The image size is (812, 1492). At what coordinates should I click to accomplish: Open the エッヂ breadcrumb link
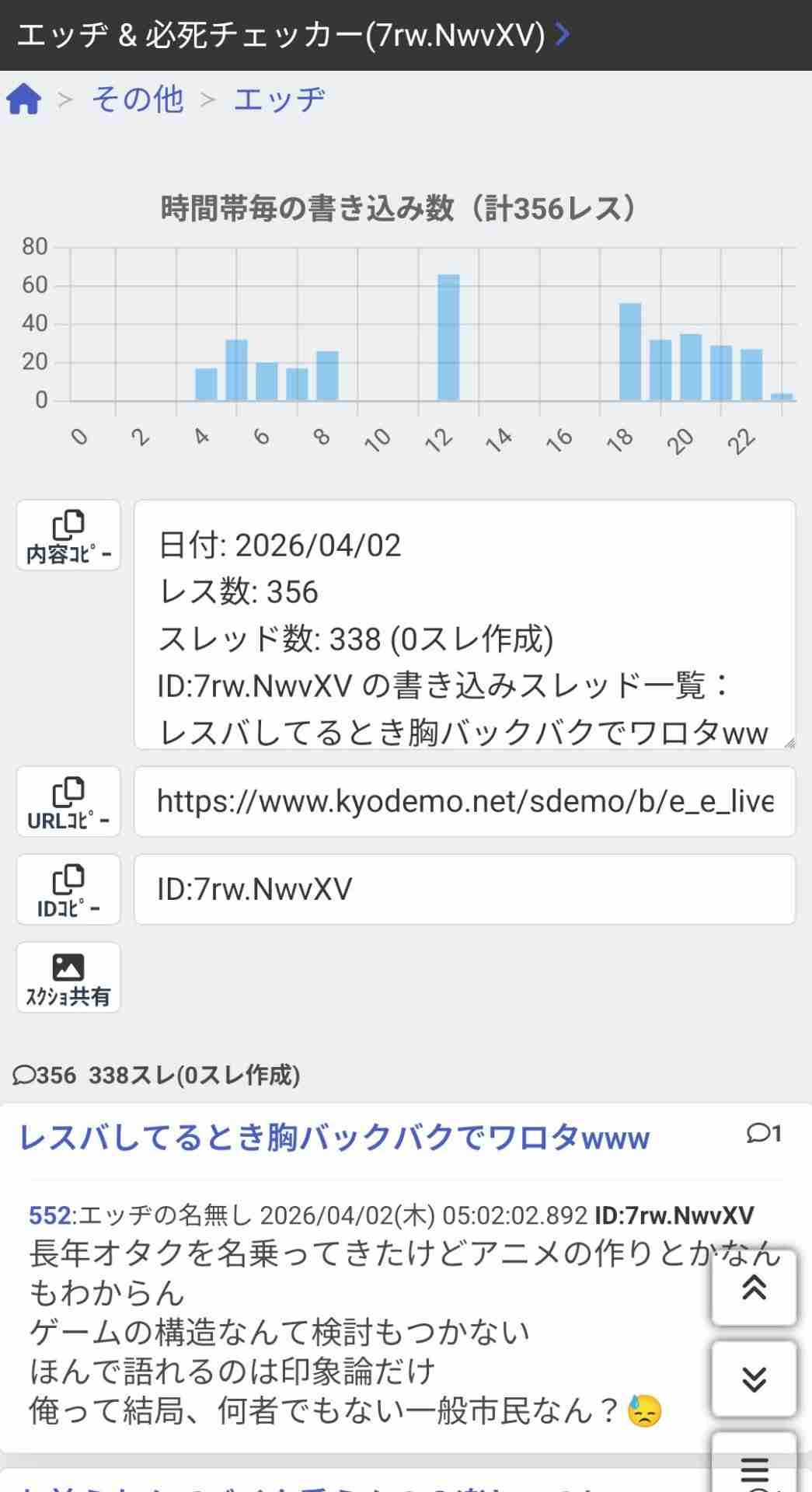pyautogui.click(x=279, y=99)
